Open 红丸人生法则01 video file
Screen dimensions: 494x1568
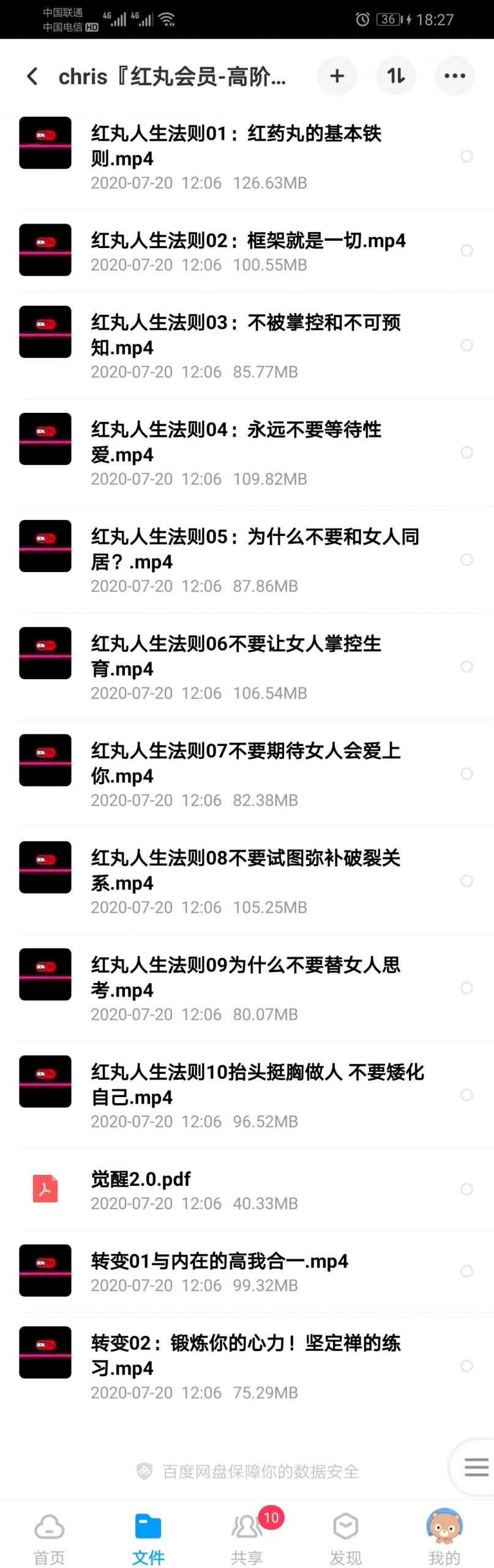[x=236, y=145]
